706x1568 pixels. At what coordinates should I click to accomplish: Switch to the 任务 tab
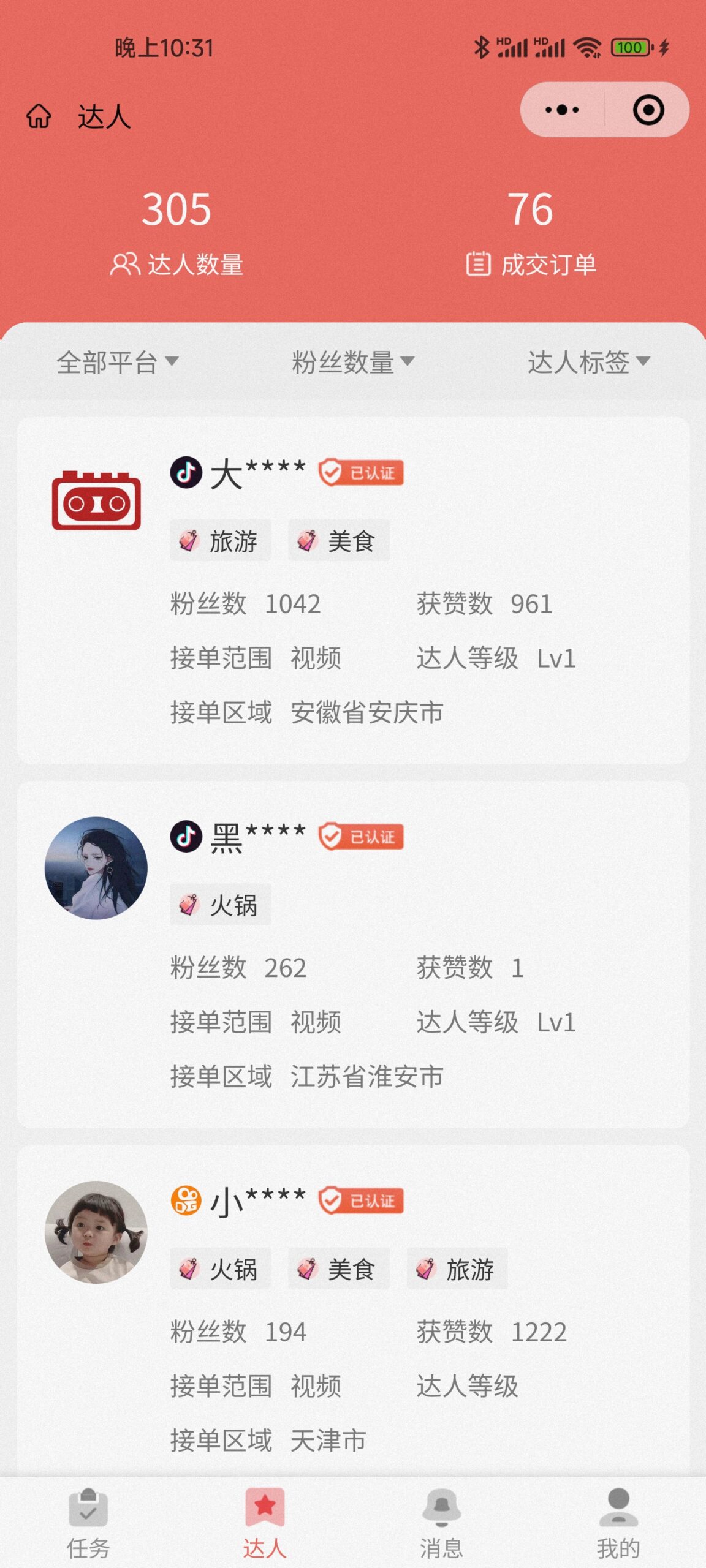coord(88,1523)
